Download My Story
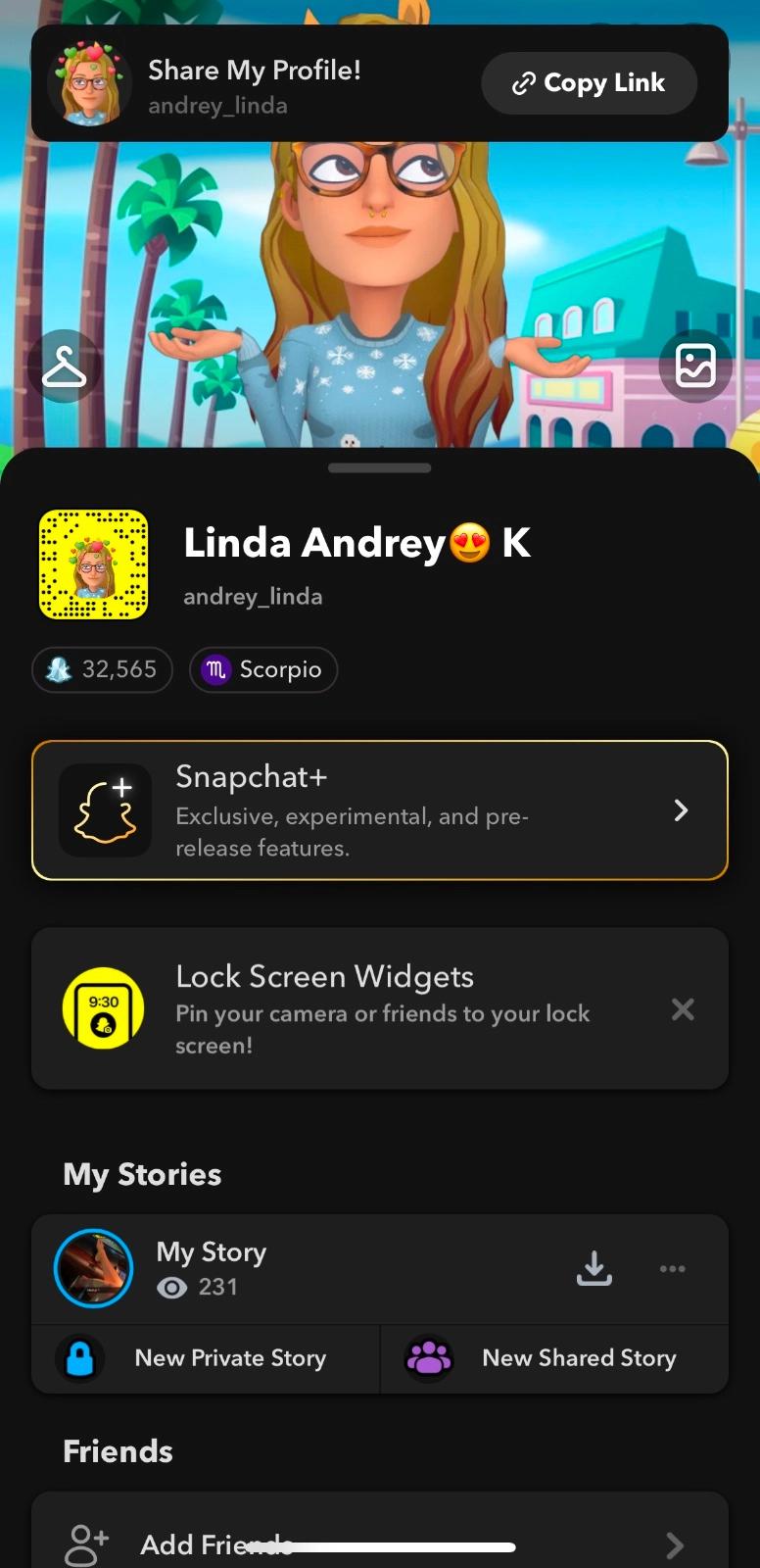The height and width of the screenshot is (1568, 760). click(594, 1268)
